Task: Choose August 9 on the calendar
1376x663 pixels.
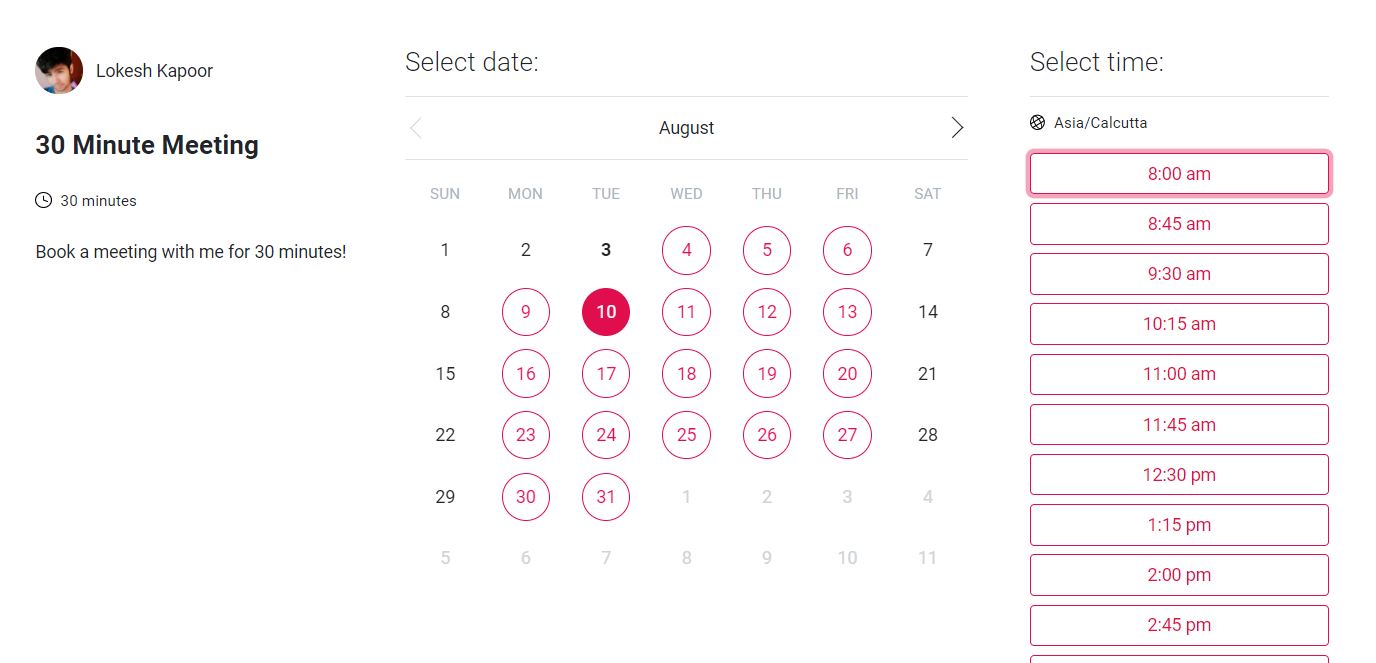Action: 526,312
